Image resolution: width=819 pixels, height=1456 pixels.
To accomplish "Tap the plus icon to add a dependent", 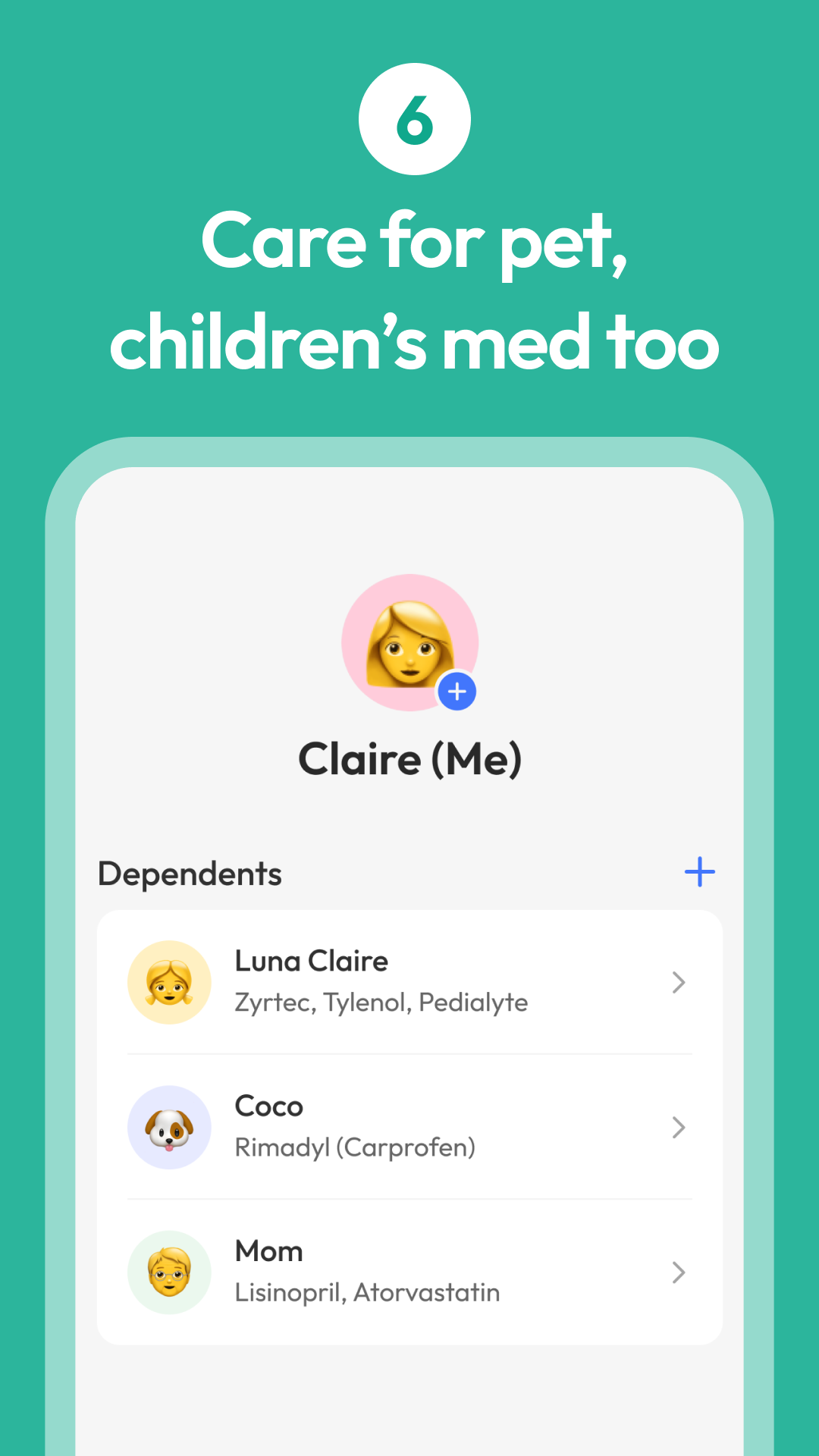I will click(699, 872).
